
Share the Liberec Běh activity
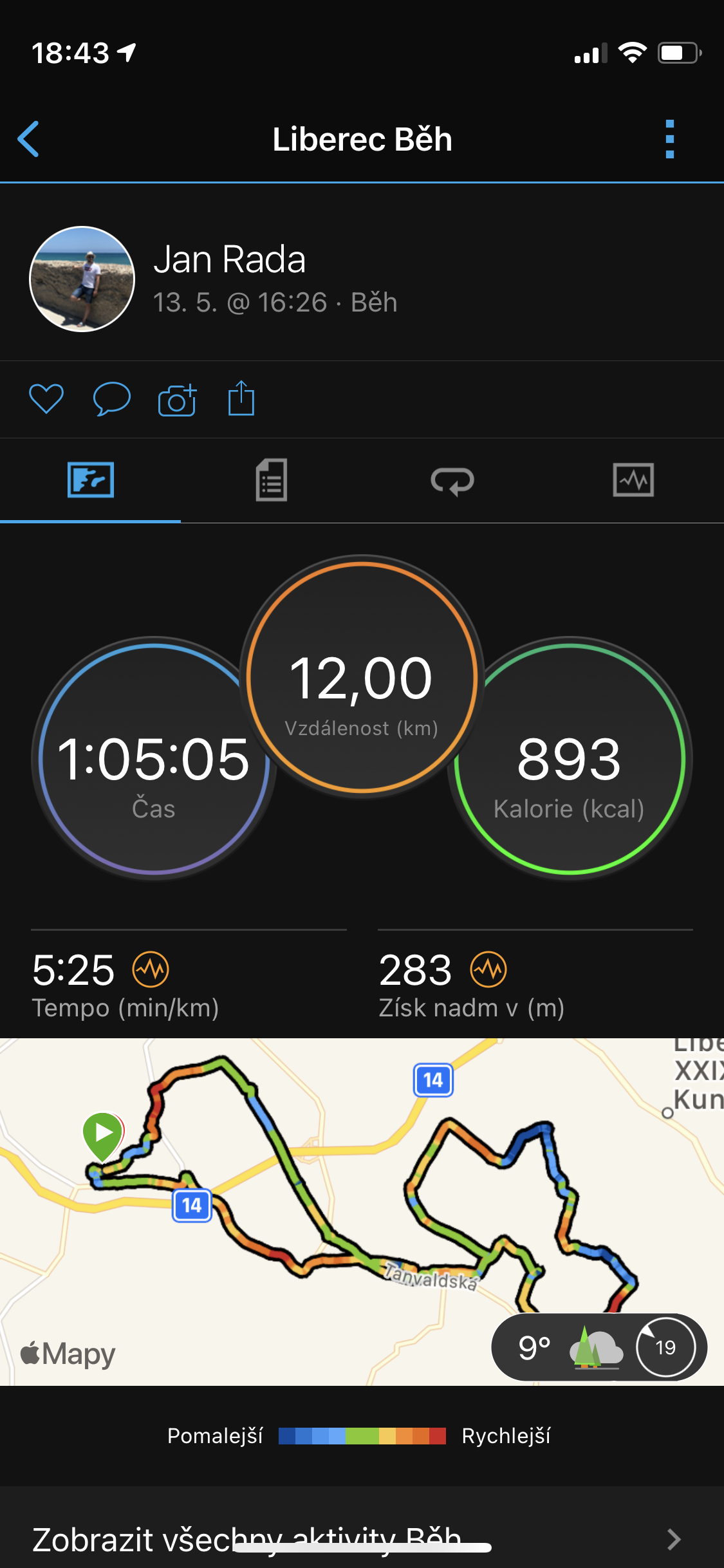241,398
